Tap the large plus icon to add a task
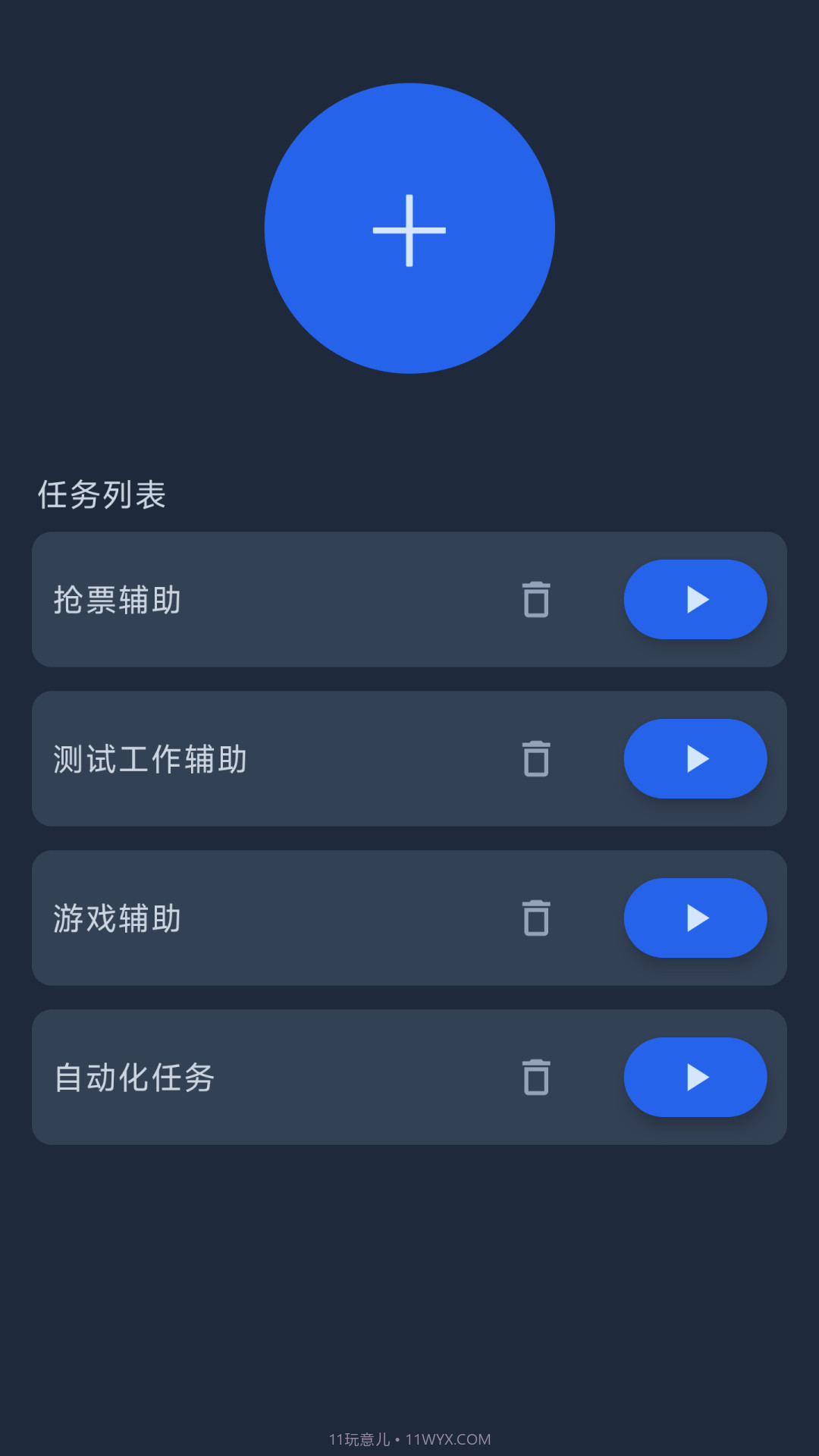The width and height of the screenshot is (819, 1456). (x=409, y=228)
